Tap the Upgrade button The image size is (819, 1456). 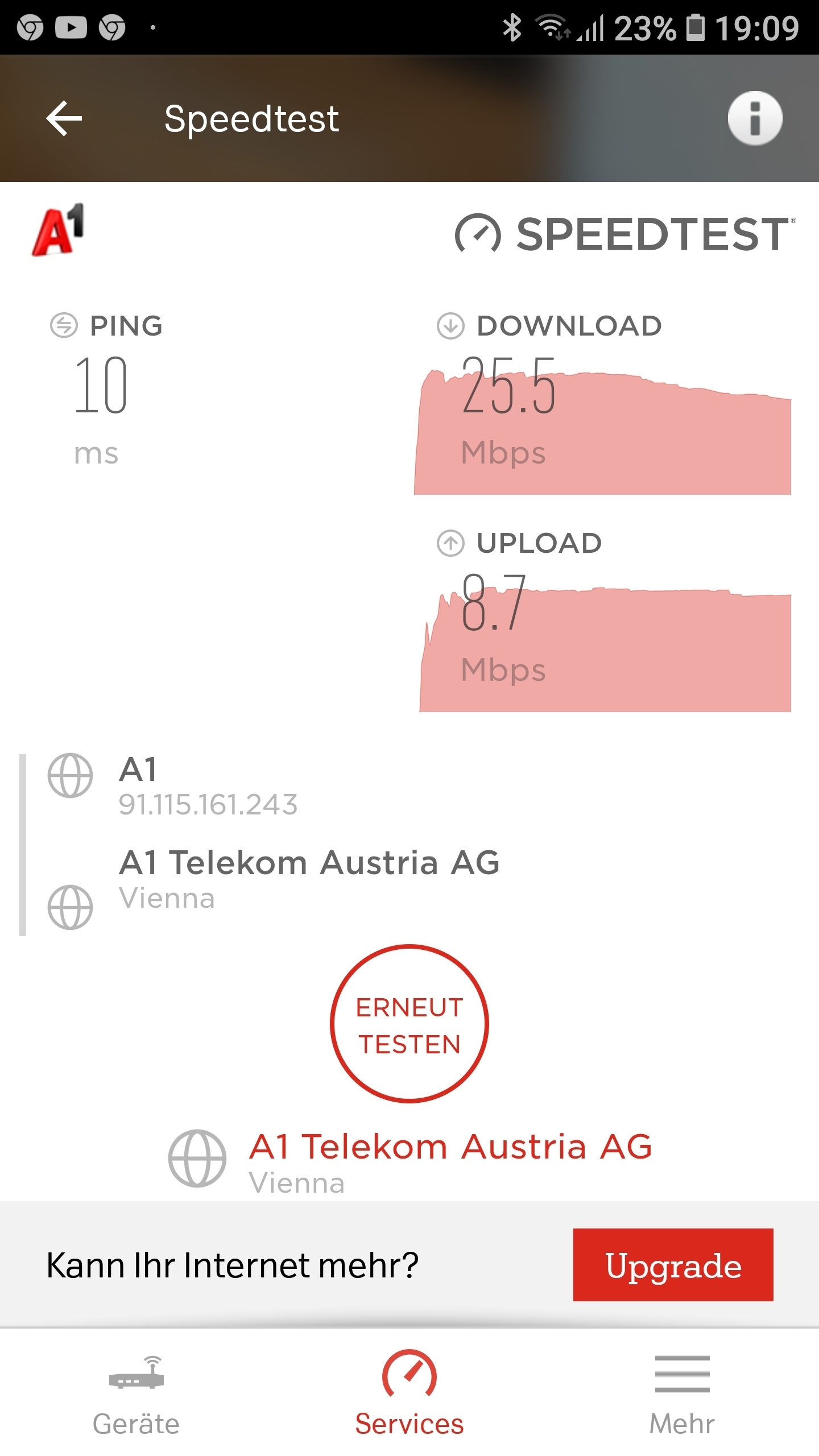click(673, 1265)
